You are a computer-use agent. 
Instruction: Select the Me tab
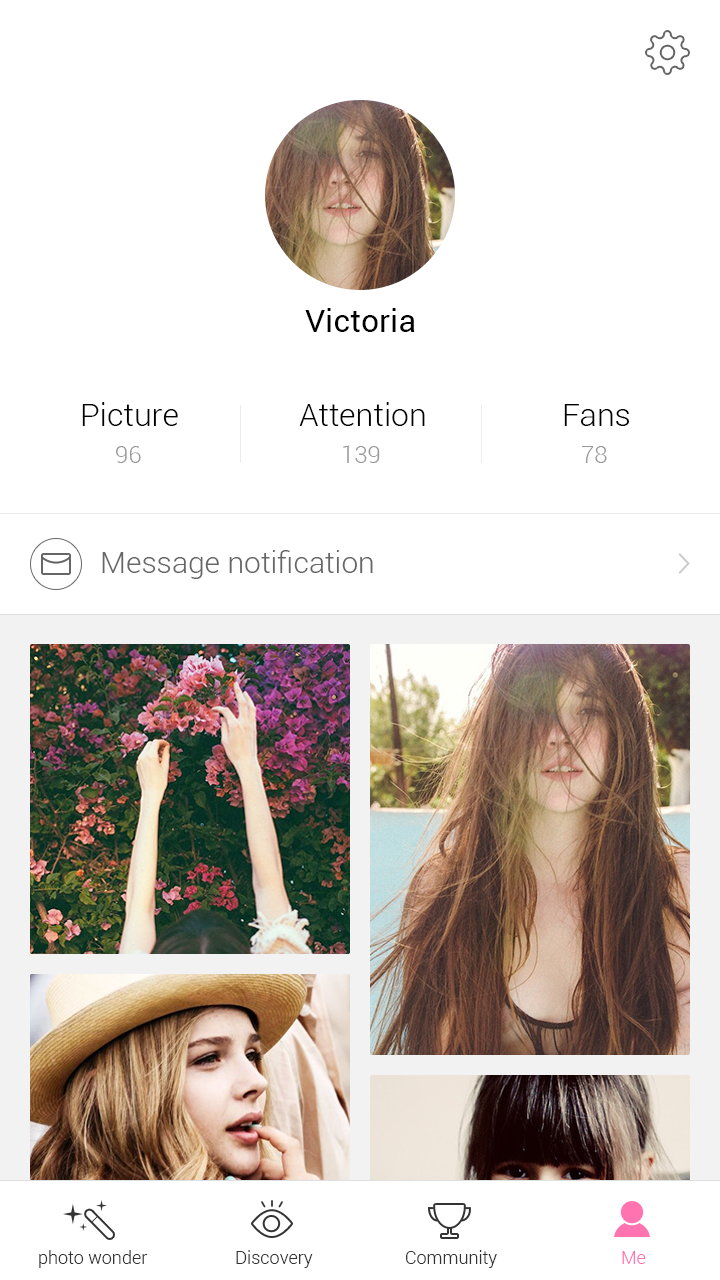click(632, 1233)
